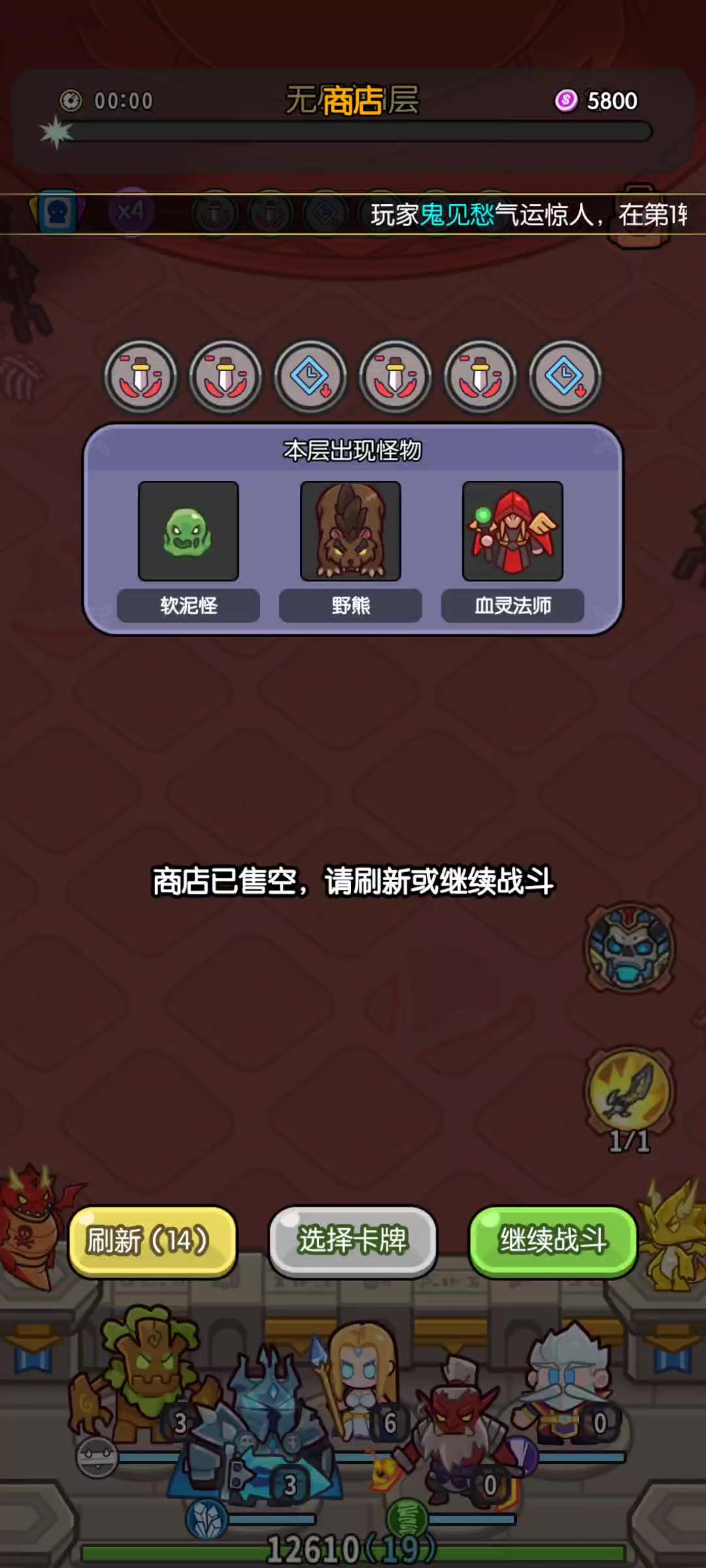Open the 选择卡牌 card selection
The height and width of the screenshot is (1568, 706).
[352, 1241]
